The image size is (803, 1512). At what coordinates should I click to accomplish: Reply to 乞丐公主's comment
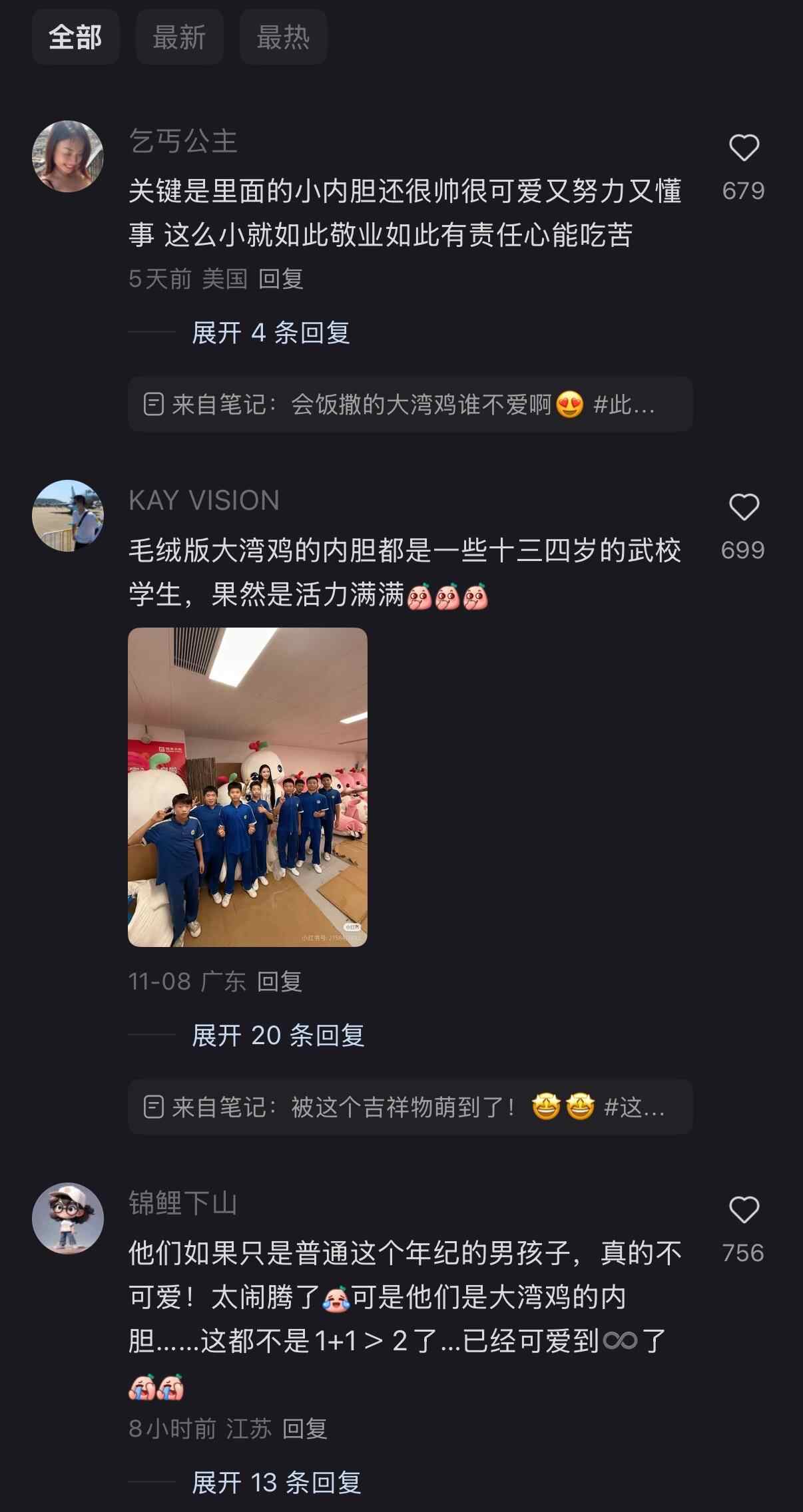280,279
